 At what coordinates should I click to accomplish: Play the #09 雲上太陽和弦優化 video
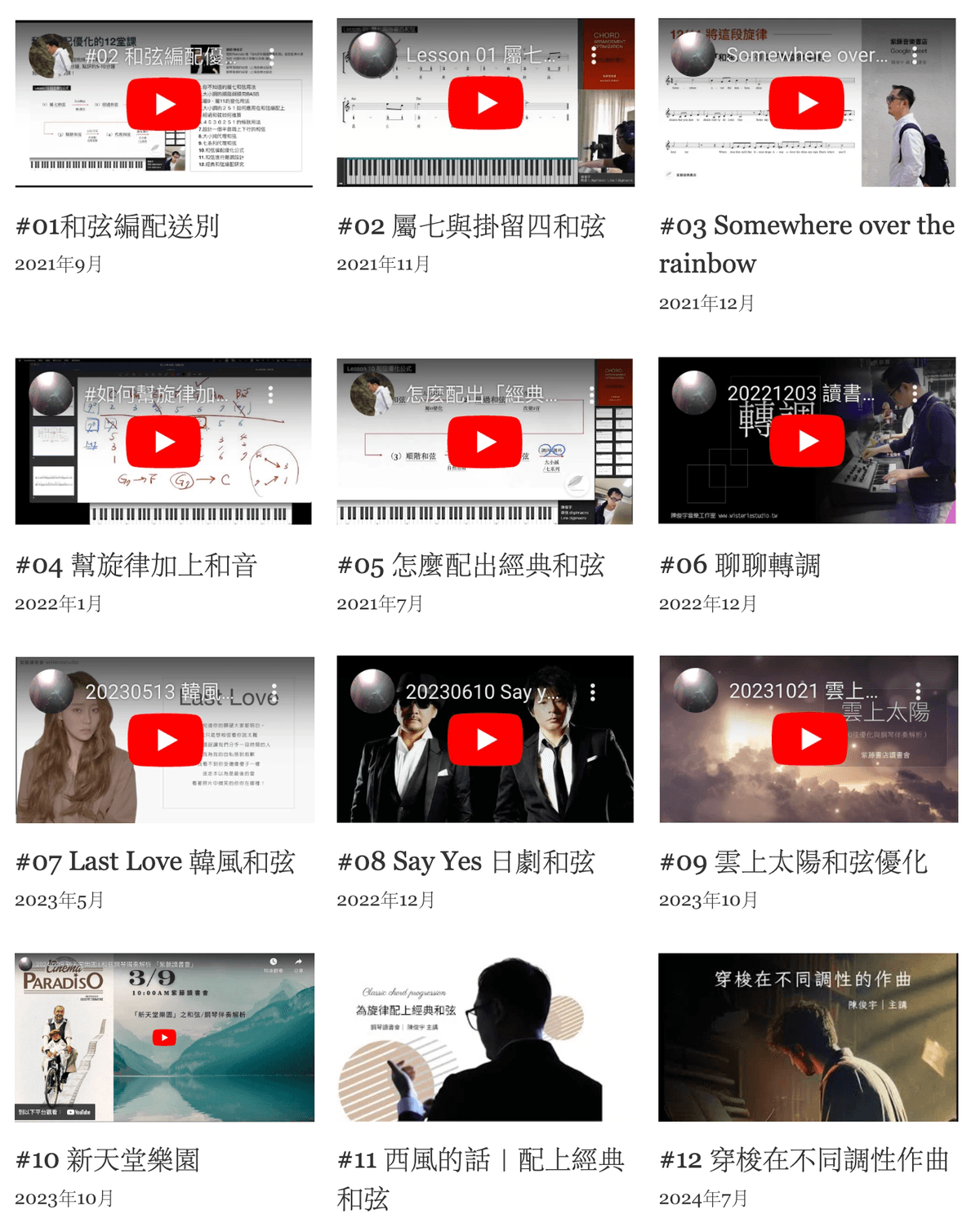click(809, 739)
